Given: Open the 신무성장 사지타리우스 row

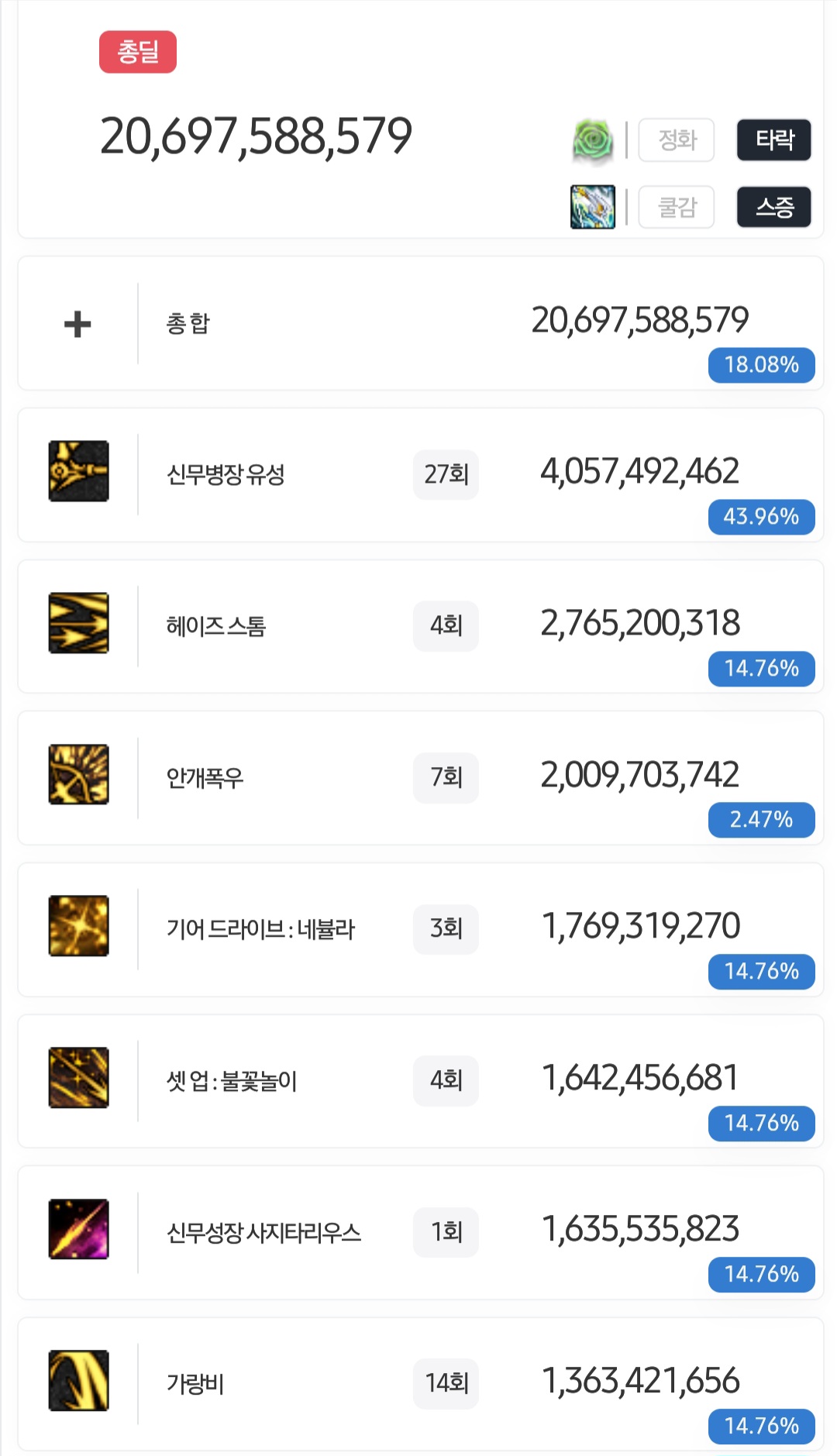Looking at the screenshot, I should click(420, 1233).
